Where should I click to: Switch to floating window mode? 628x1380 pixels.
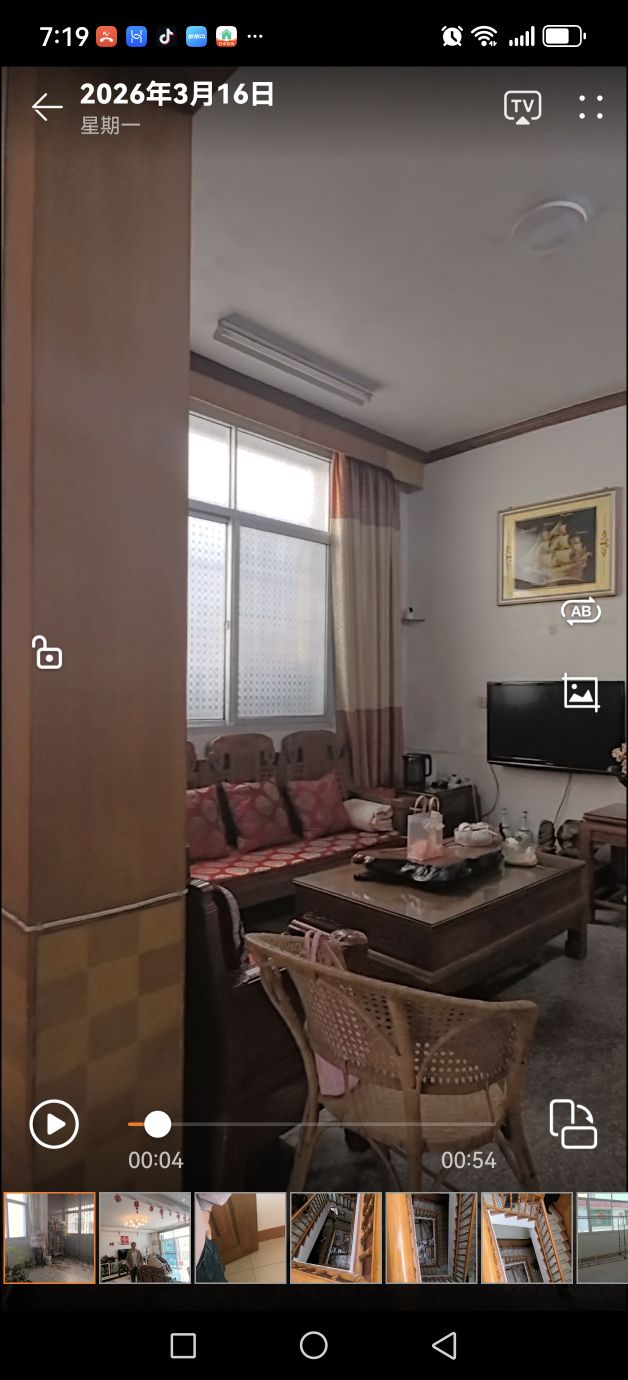[x=573, y=1124]
